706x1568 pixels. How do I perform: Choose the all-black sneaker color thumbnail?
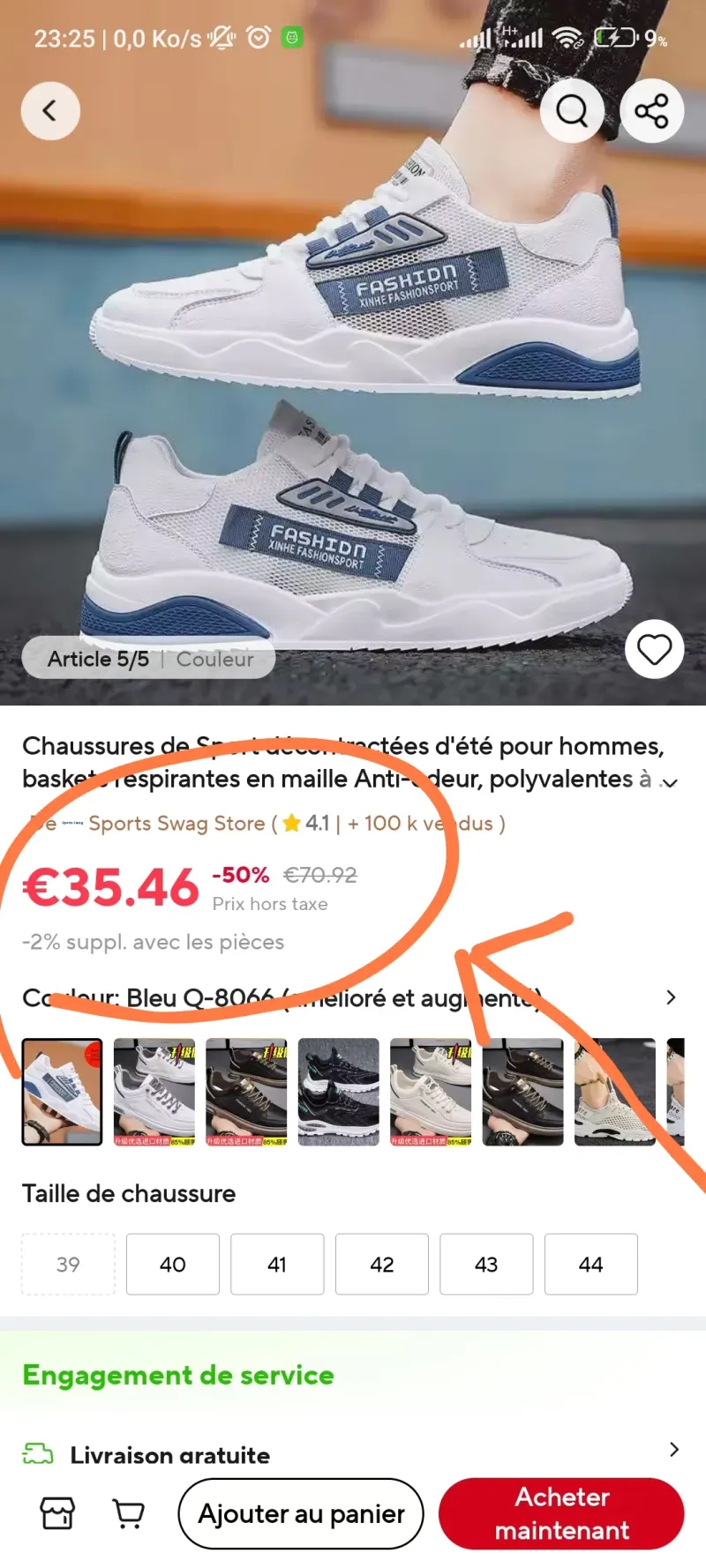point(338,1092)
